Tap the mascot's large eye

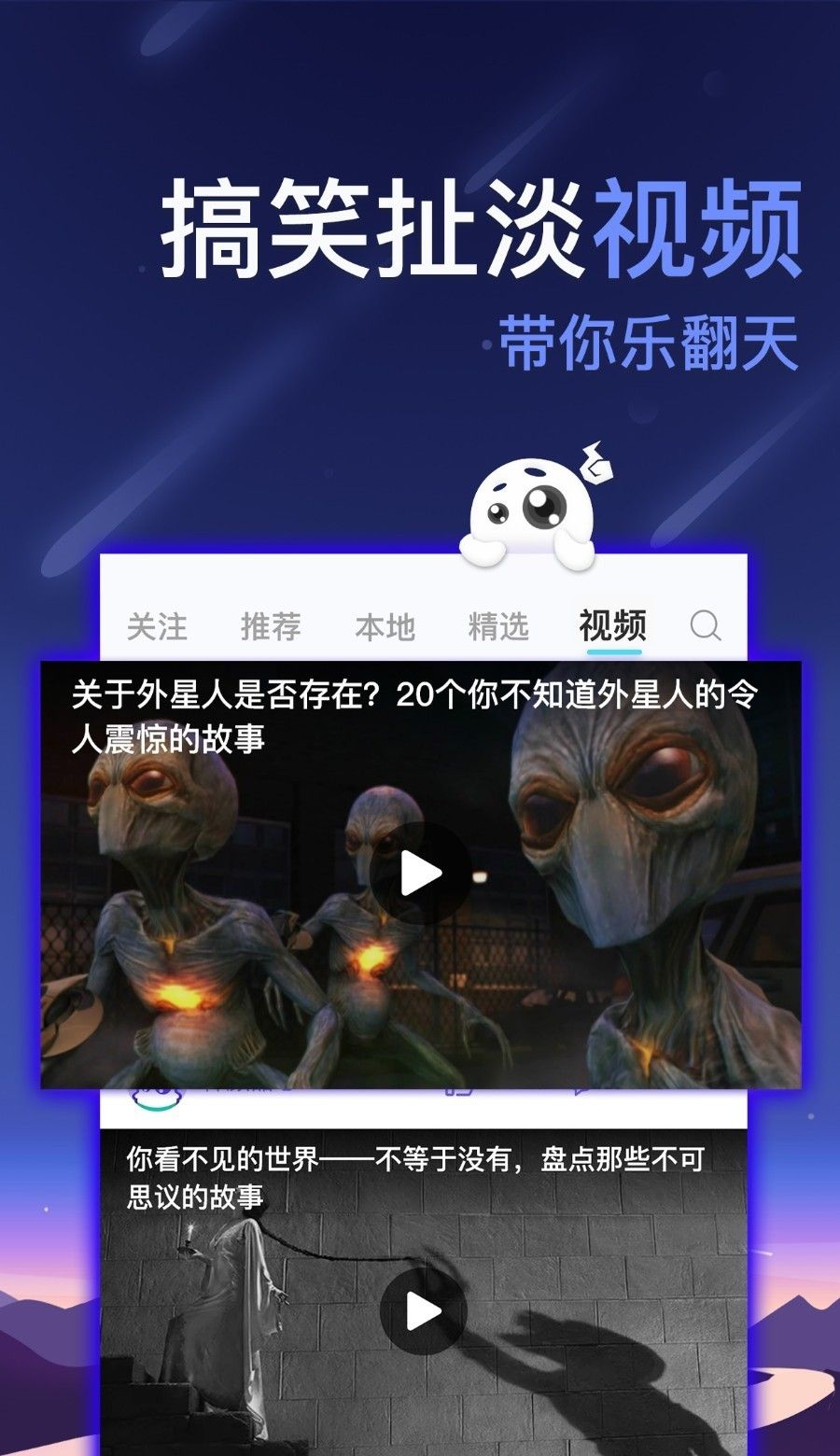tap(543, 505)
